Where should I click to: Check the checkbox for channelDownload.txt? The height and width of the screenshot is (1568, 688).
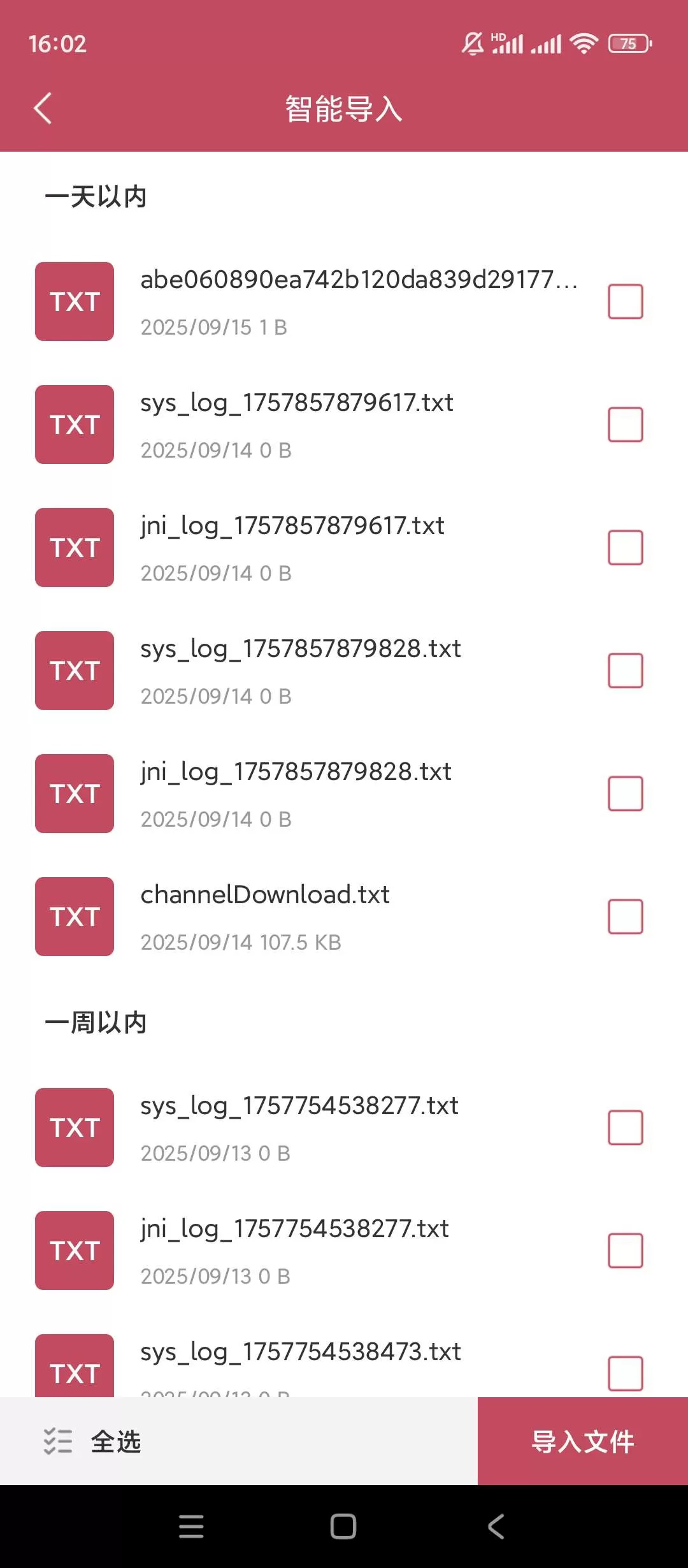click(x=625, y=917)
